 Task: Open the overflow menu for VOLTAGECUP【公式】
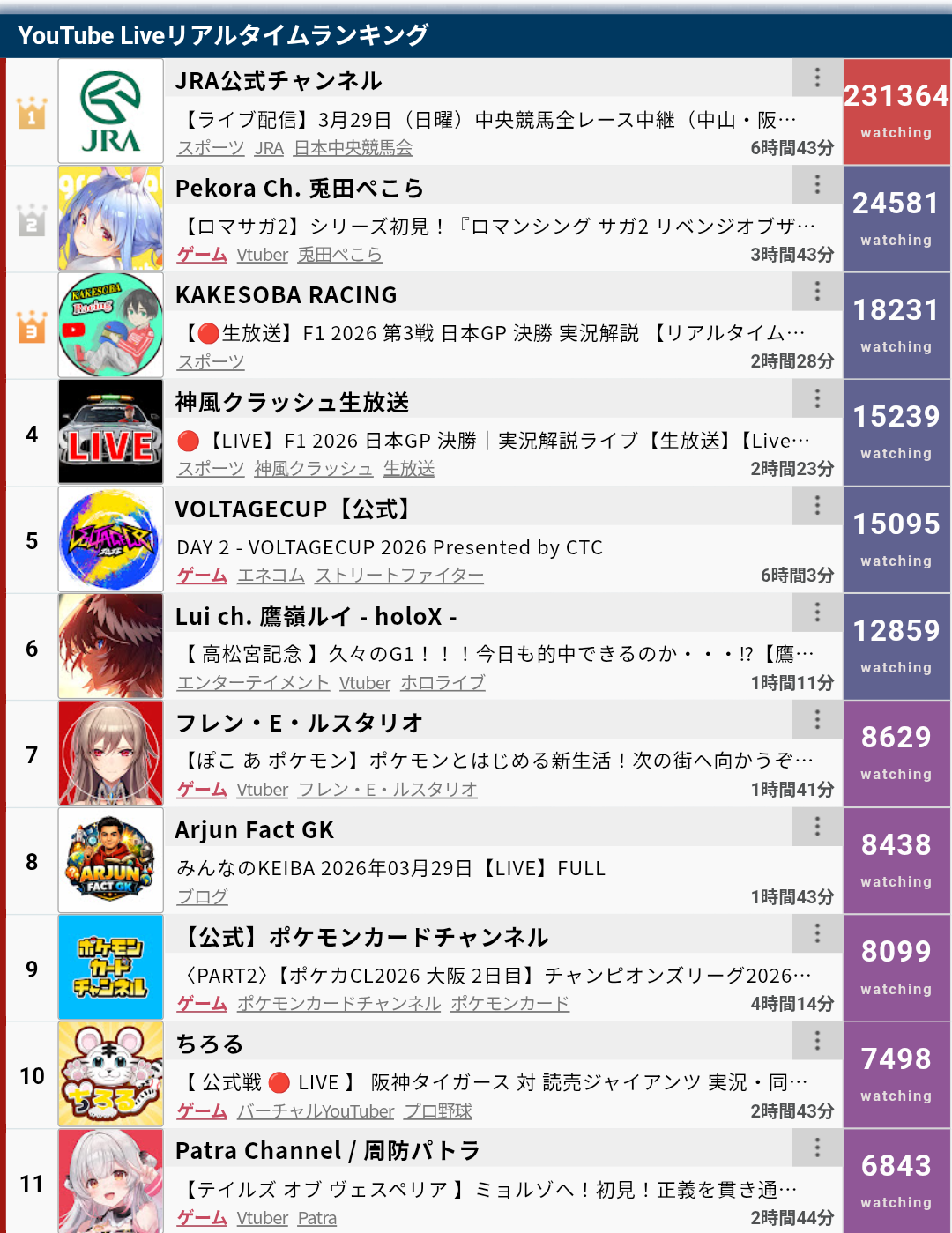pos(817,505)
